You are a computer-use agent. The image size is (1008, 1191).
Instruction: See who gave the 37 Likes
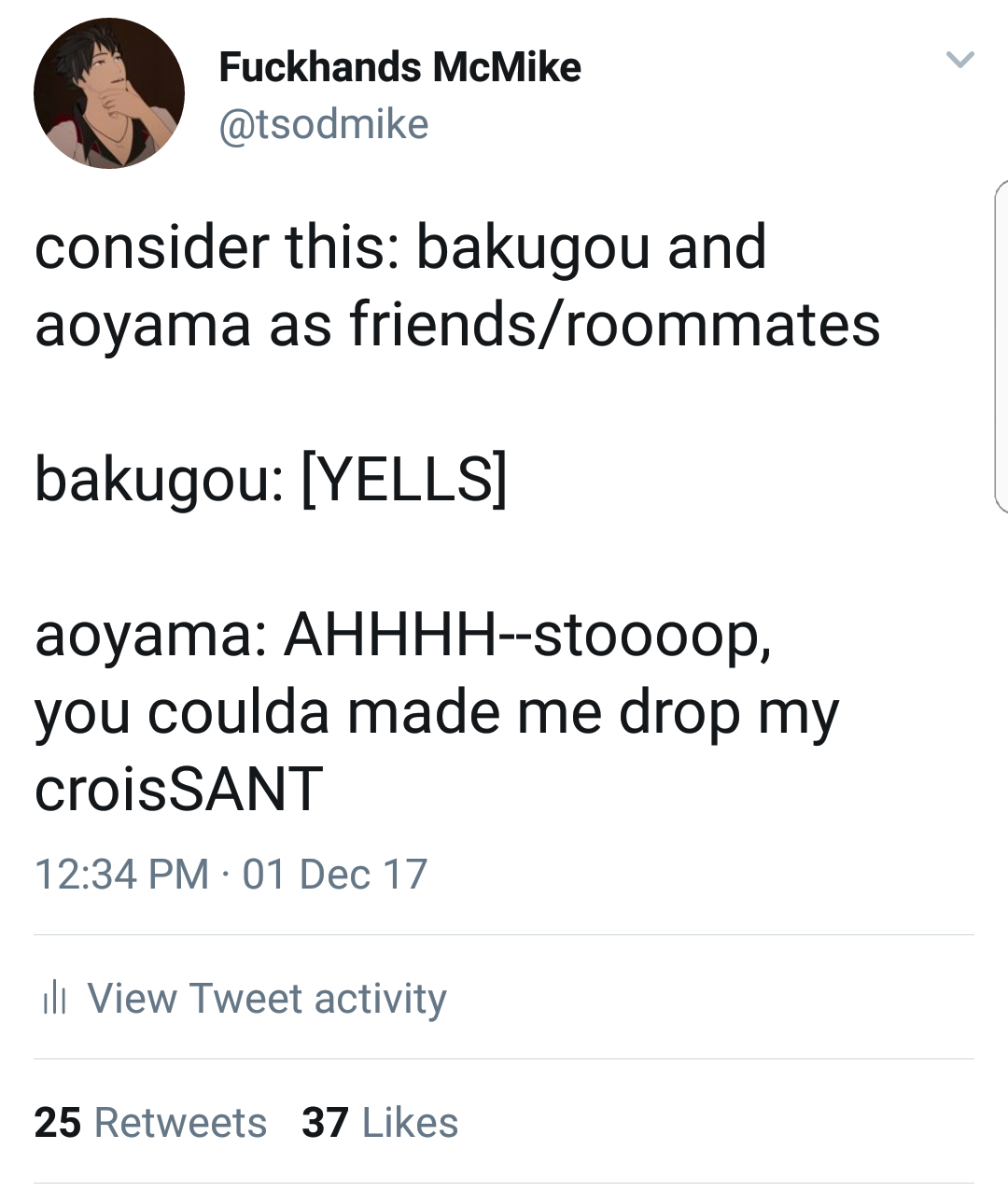click(x=380, y=1122)
